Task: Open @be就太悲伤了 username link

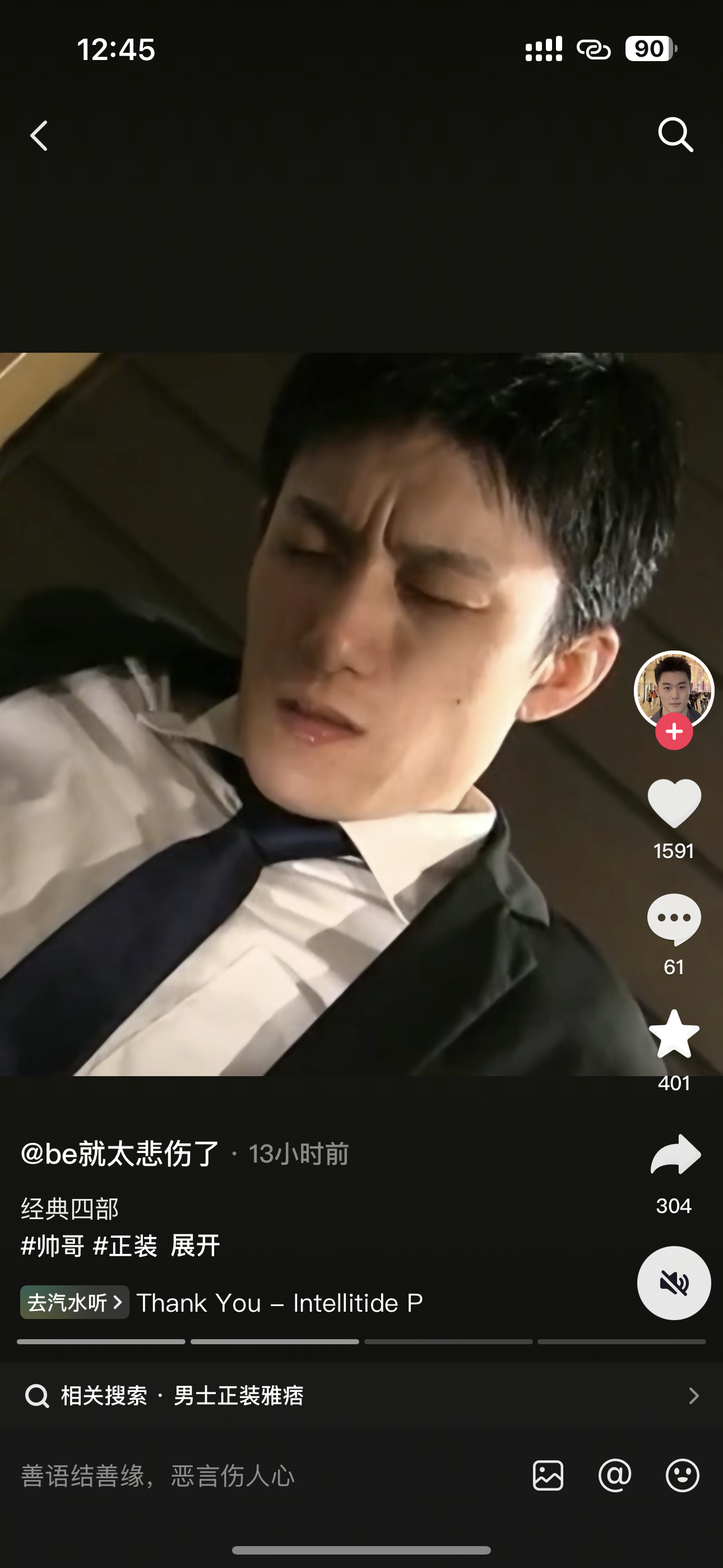Action: pyautogui.click(x=120, y=1154)
